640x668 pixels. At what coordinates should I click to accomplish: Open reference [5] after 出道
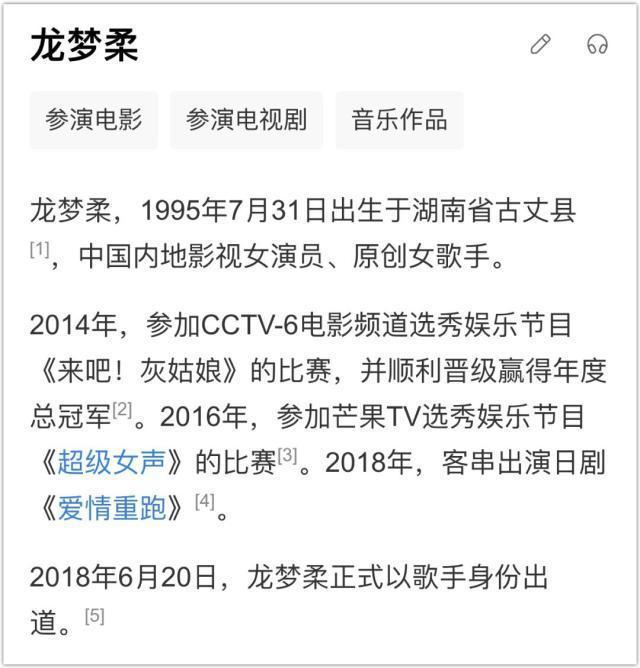94,616
